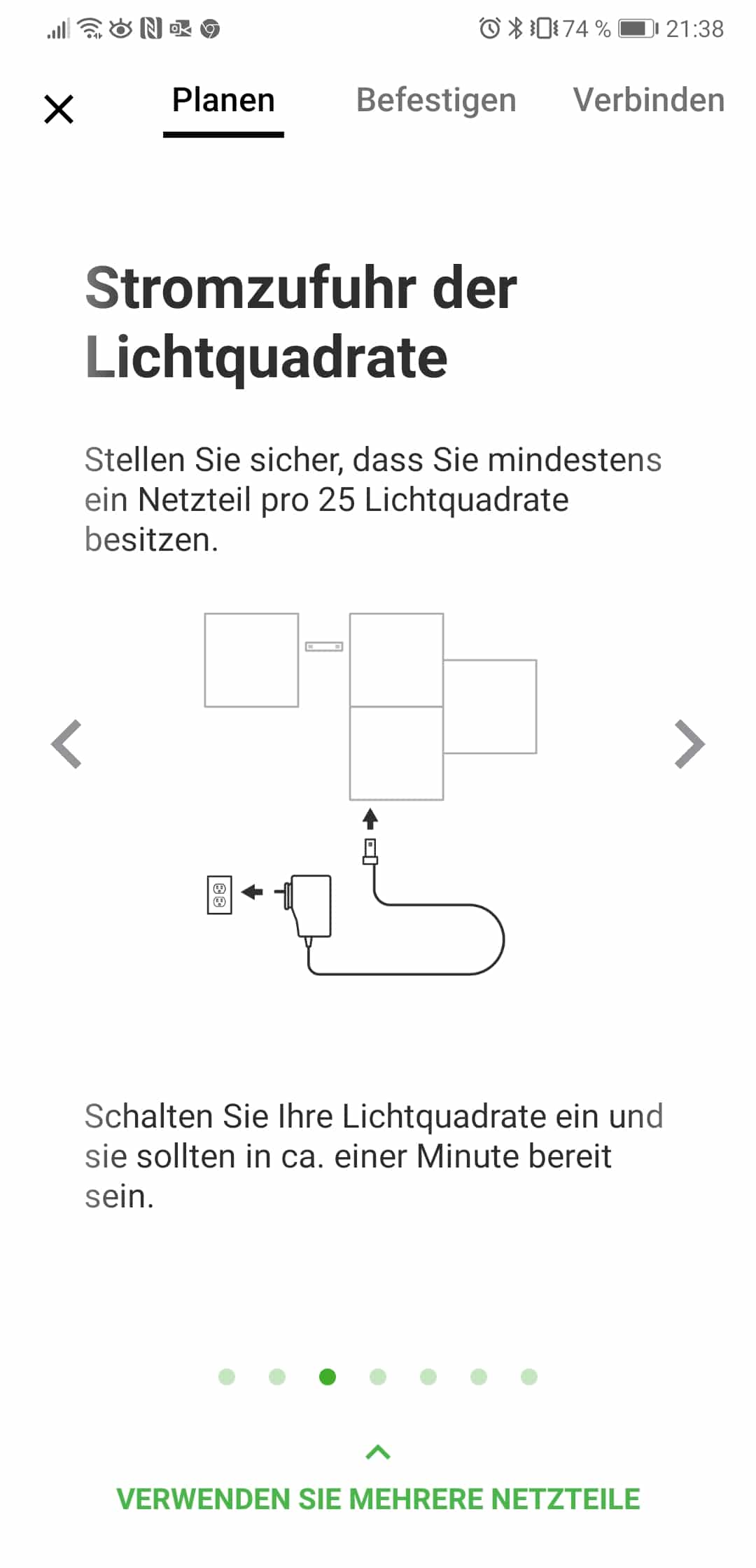Switch to the Befestigen tab
756x1568 pixels.
point(436,101)
